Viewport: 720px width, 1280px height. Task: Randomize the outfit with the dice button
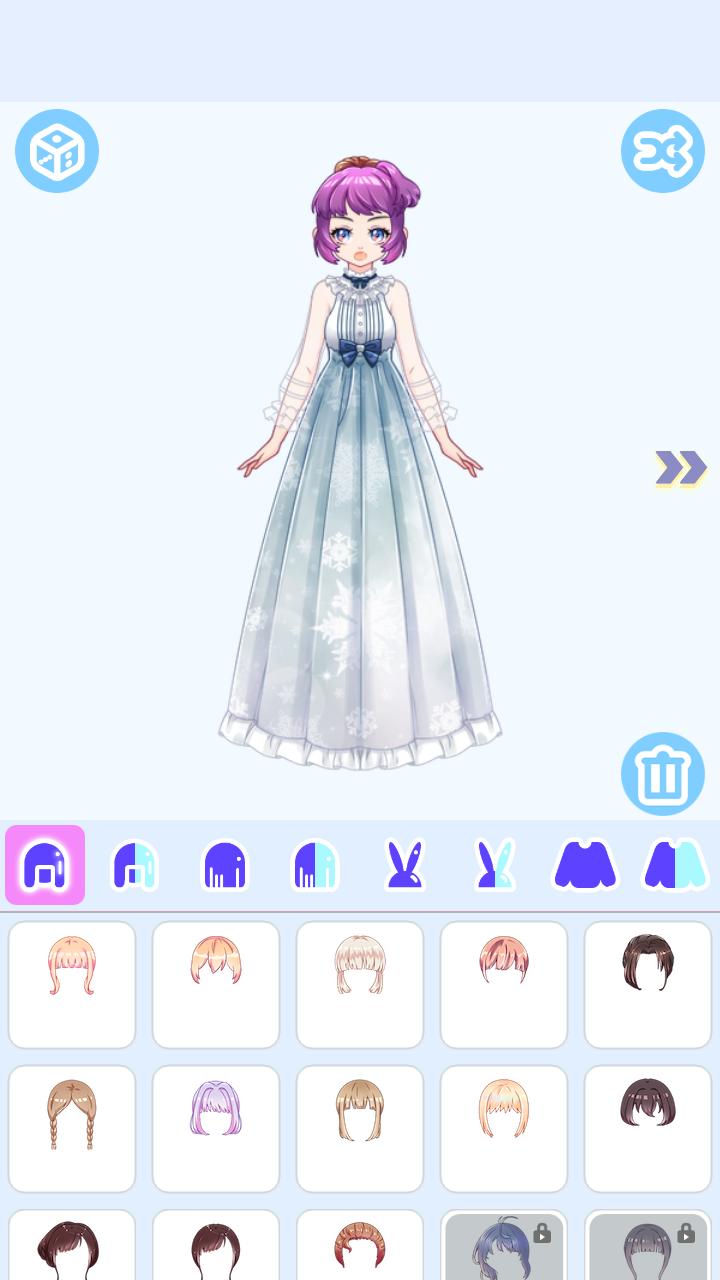tap(57, 151)
